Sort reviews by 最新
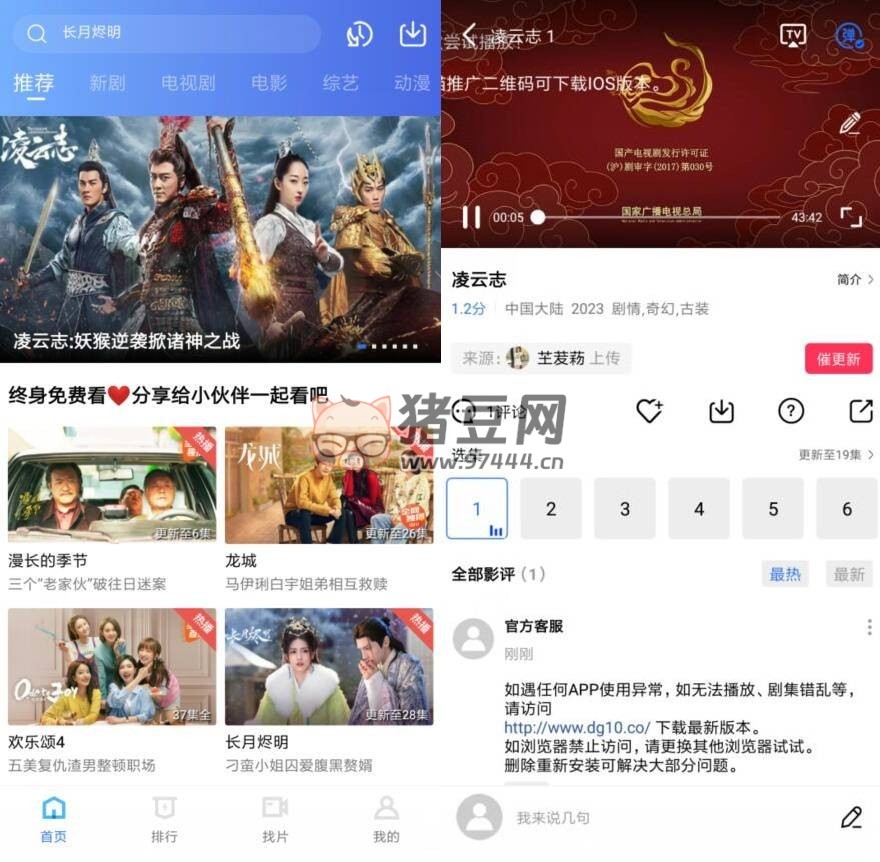 tap(848, 574)
